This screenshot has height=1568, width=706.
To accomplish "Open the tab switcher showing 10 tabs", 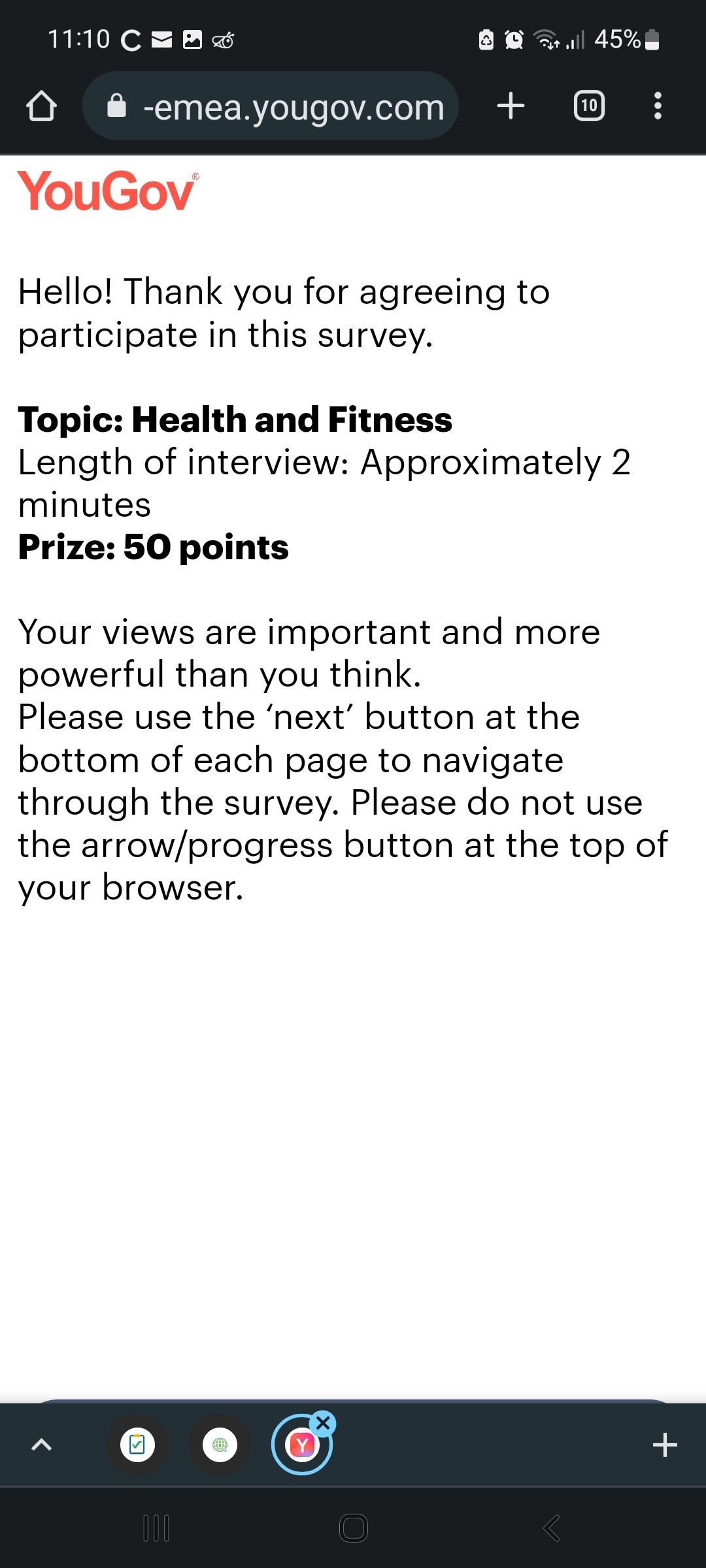I will (x=589, y=106).
